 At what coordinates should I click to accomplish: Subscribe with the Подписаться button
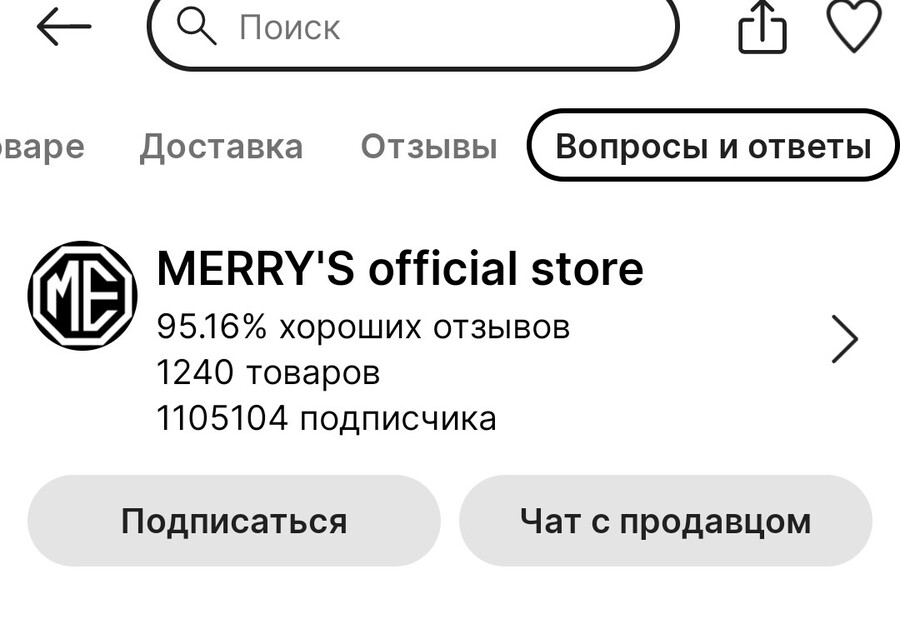(x=234, y=521)
